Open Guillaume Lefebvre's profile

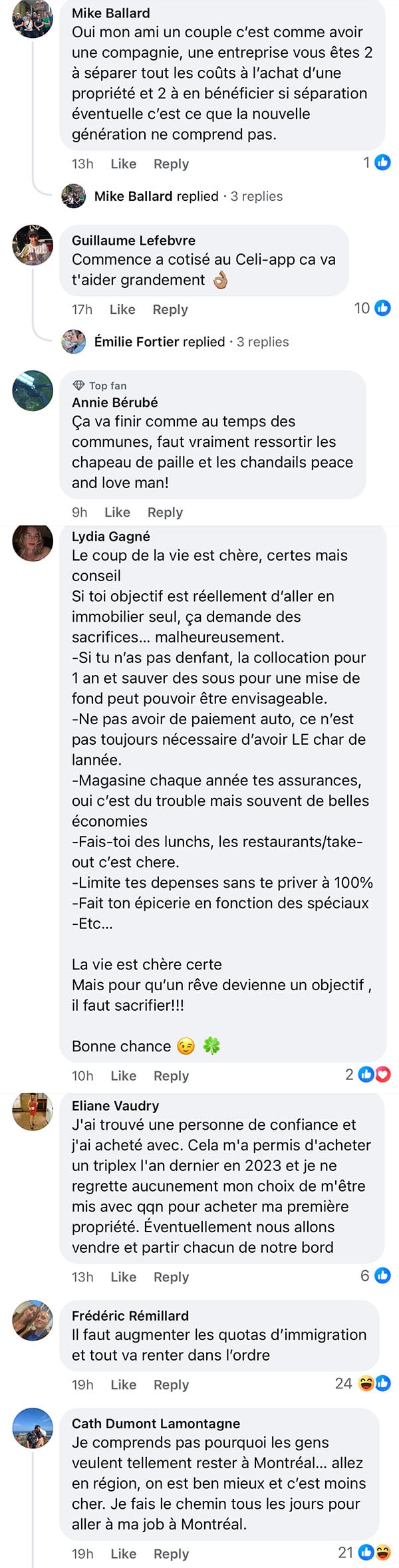click(x=133, y=240)
